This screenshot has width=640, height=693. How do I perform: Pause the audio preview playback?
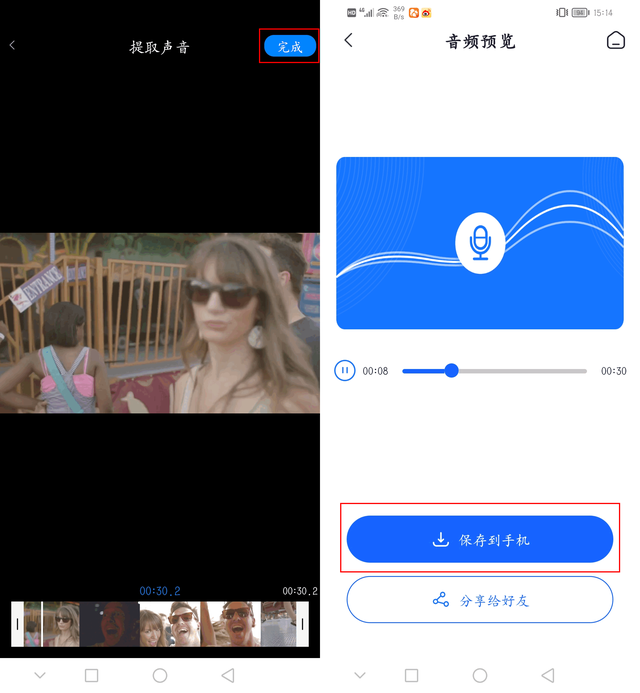[345, 371]
